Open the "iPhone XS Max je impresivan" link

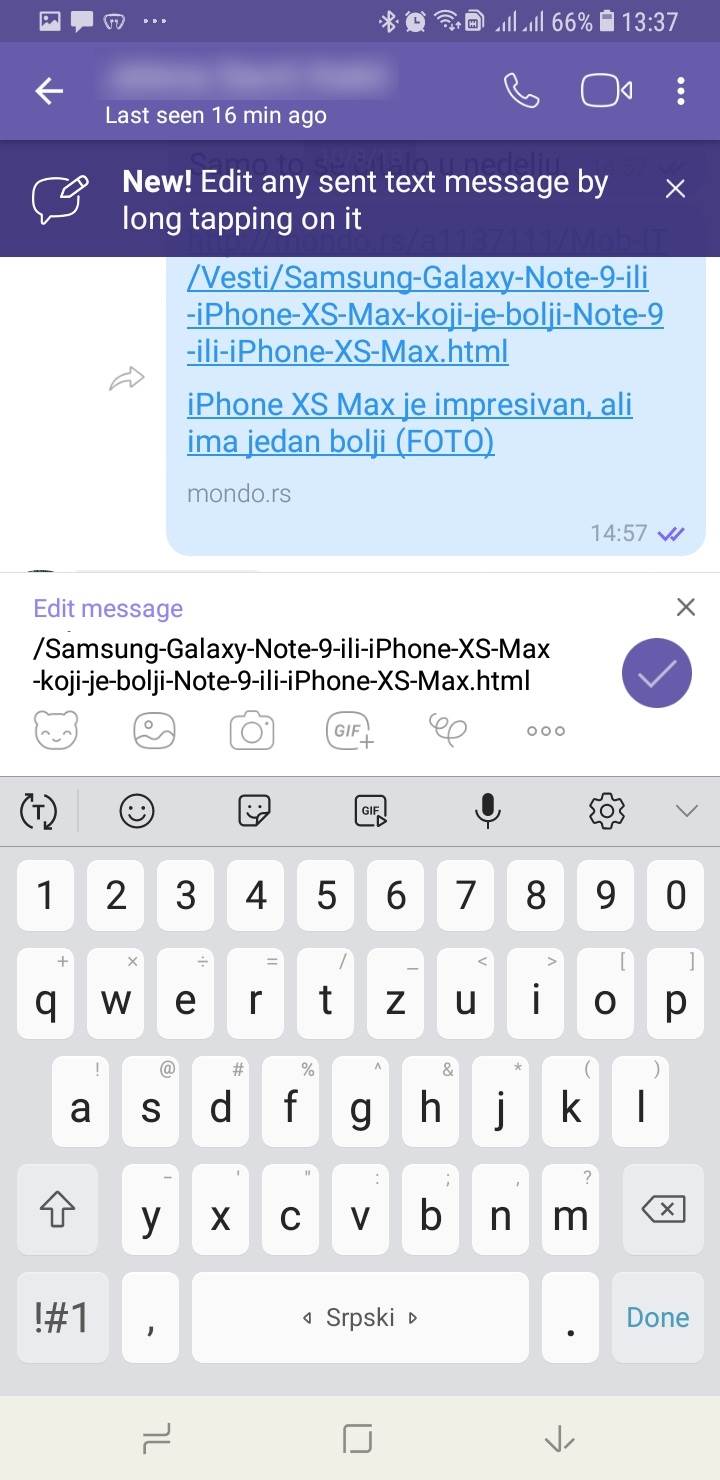pos(409,422)
